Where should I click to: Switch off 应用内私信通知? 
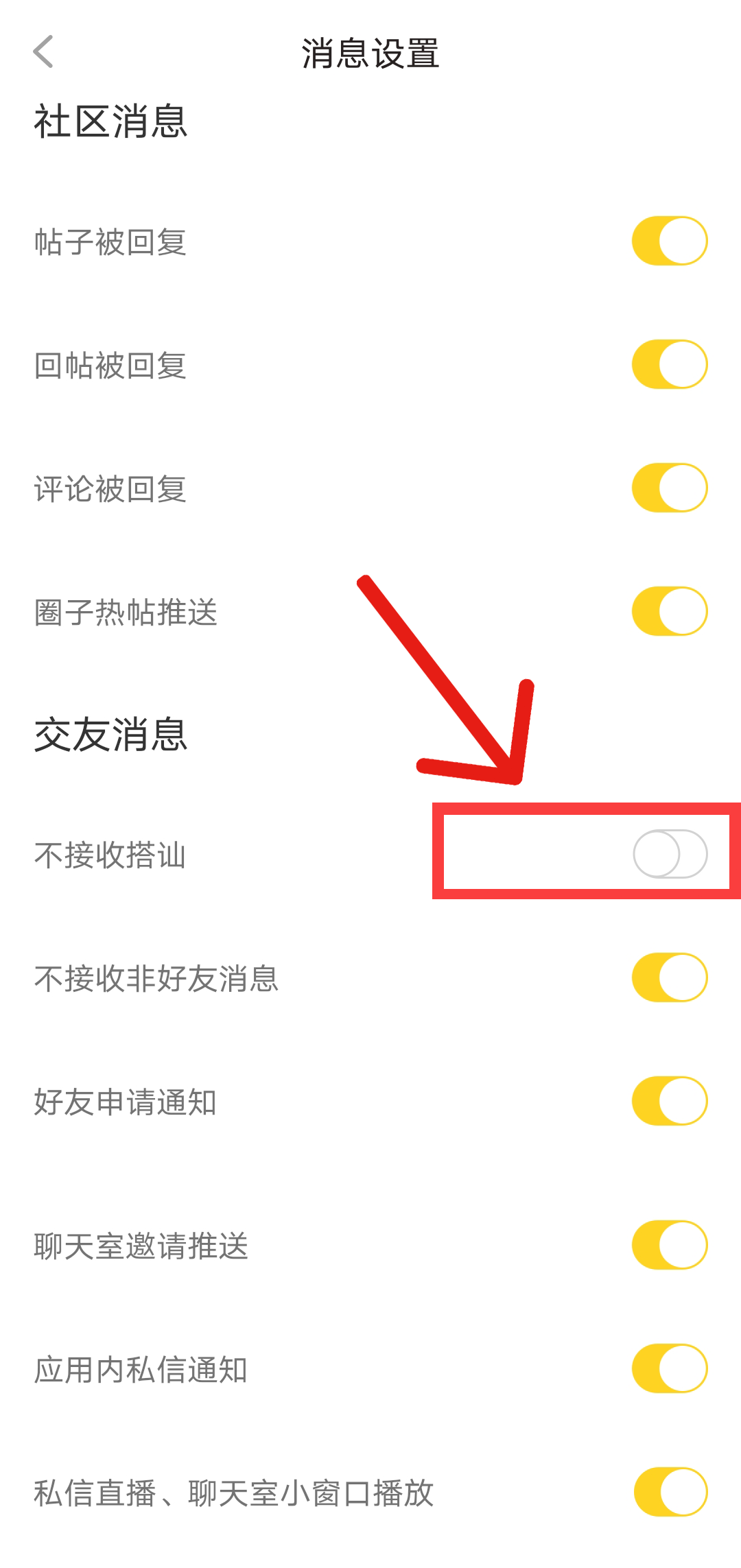click(x=670, y=1368)
